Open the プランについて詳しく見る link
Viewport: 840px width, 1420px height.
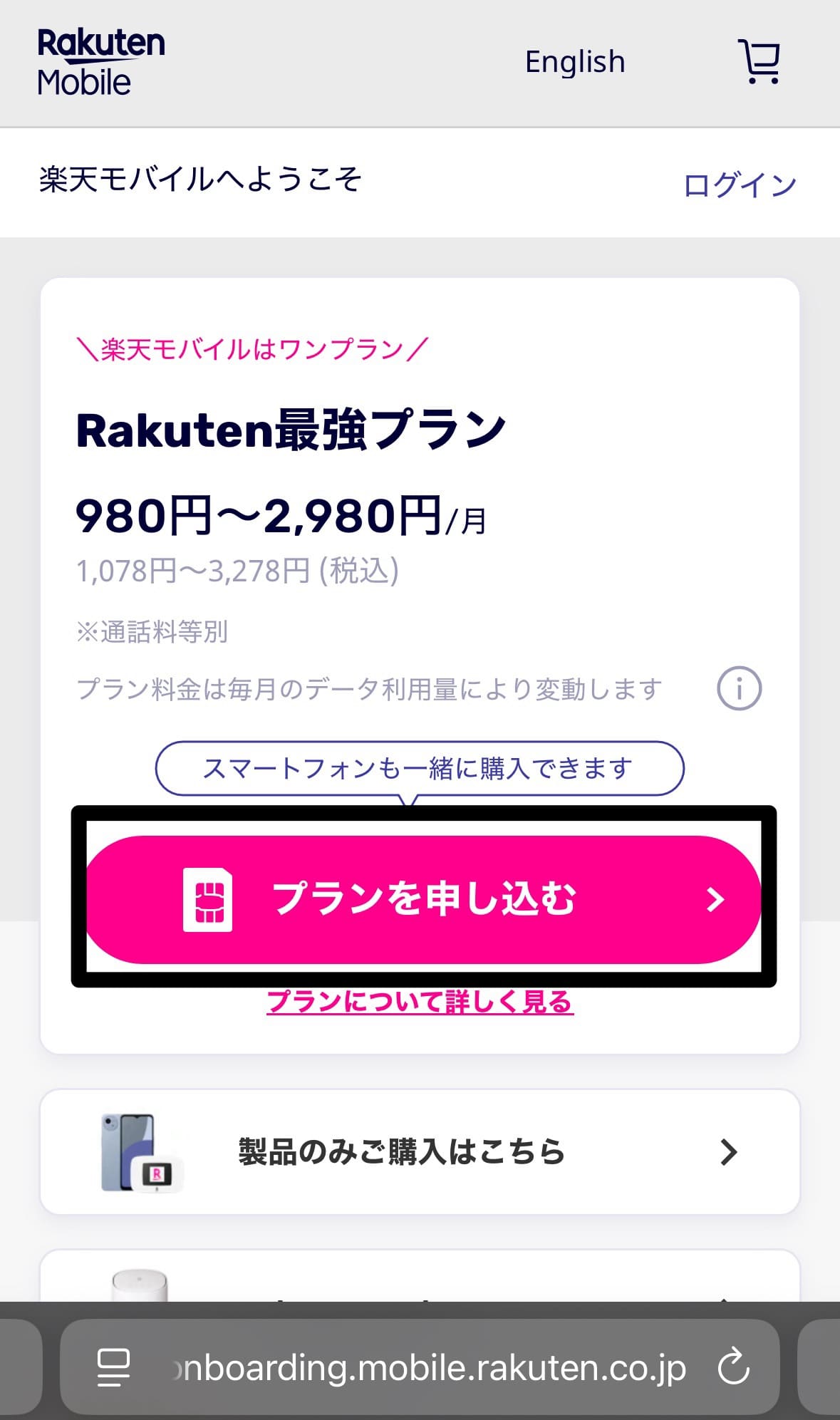click(x=420, y=1002)
